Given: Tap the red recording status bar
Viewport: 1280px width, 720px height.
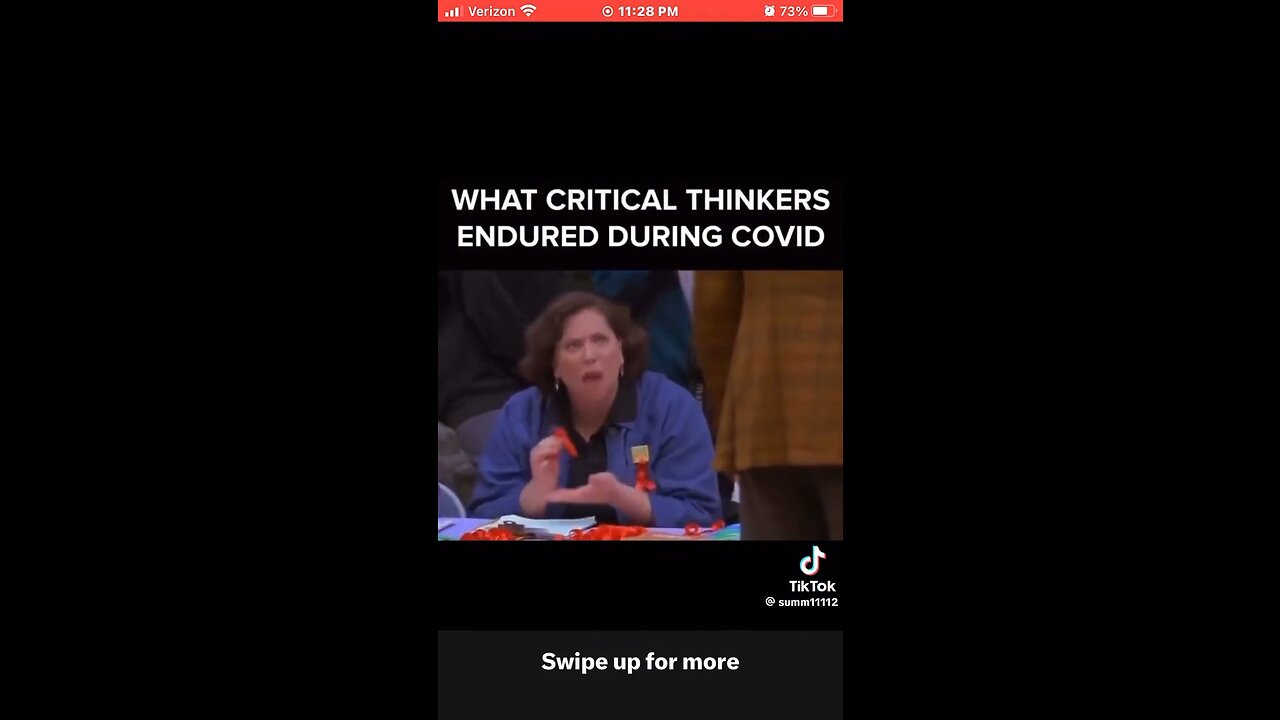Looking at the screenshot, I should [x=640, y=11].
